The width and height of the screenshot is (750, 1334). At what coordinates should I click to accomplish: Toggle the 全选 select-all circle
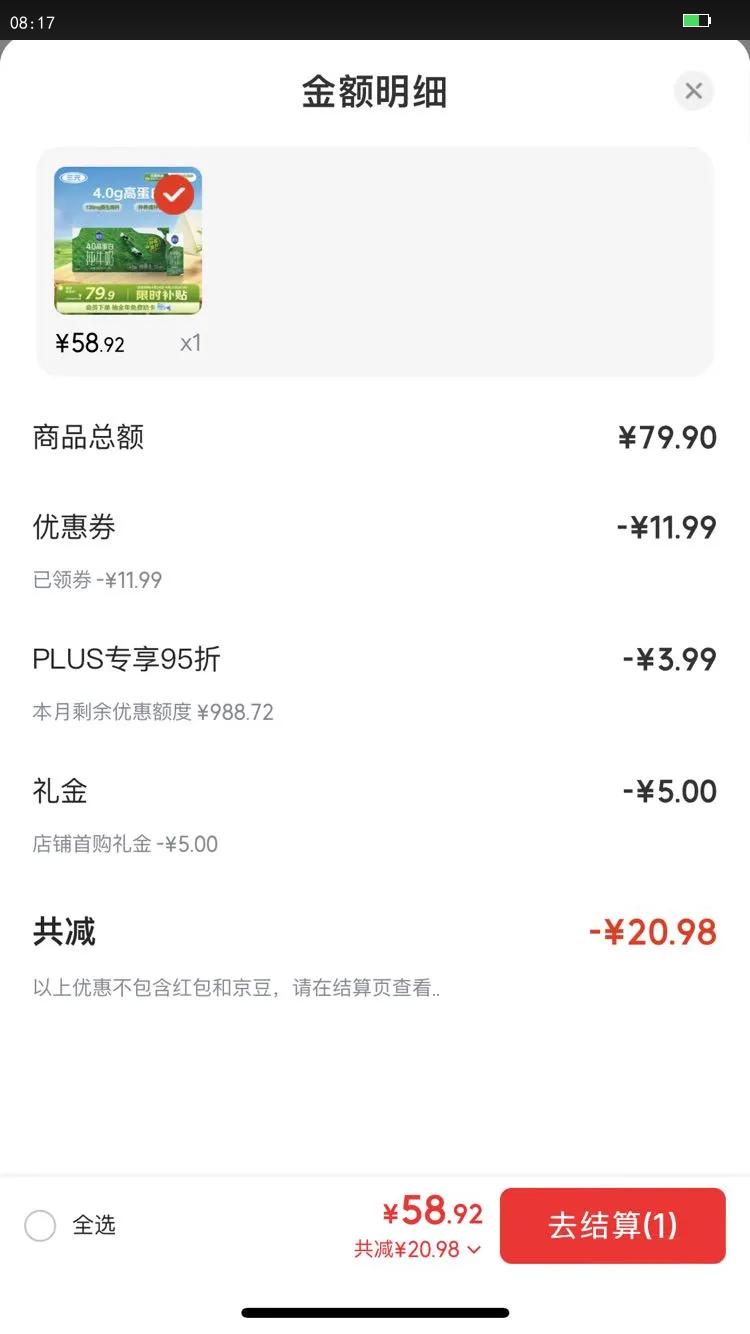(x=40, y=1225)
